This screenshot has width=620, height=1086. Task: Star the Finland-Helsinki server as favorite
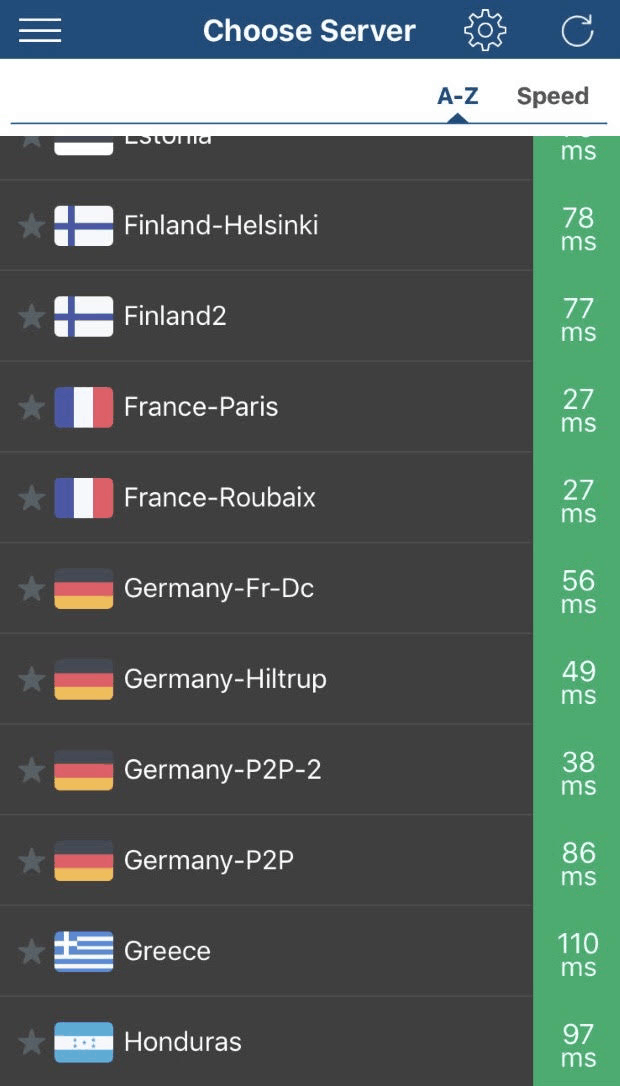pos(31,226)
